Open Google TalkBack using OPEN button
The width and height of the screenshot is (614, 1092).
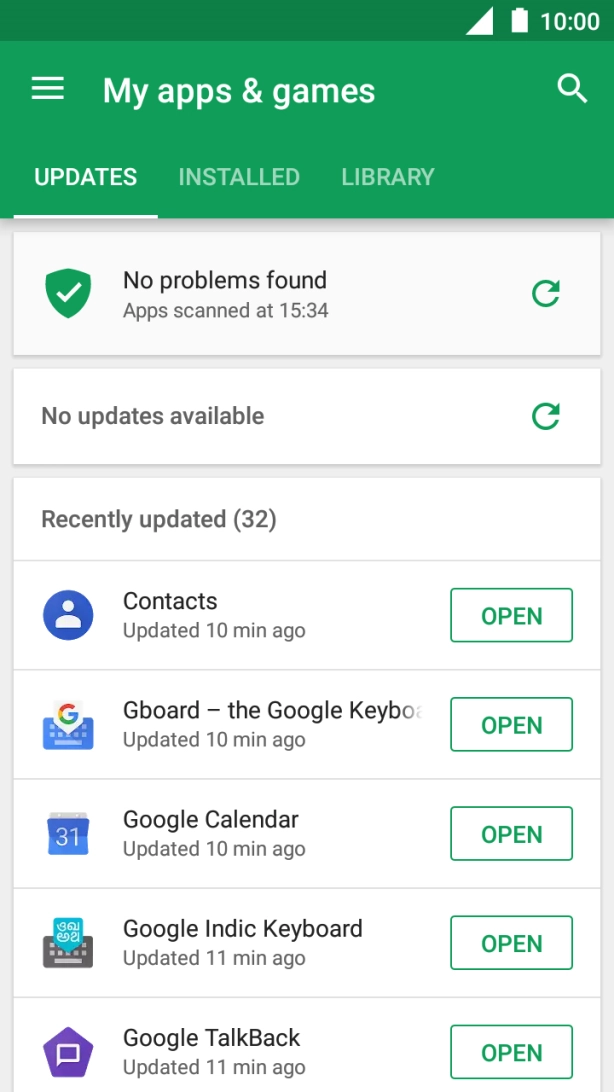pos(511,1052)
